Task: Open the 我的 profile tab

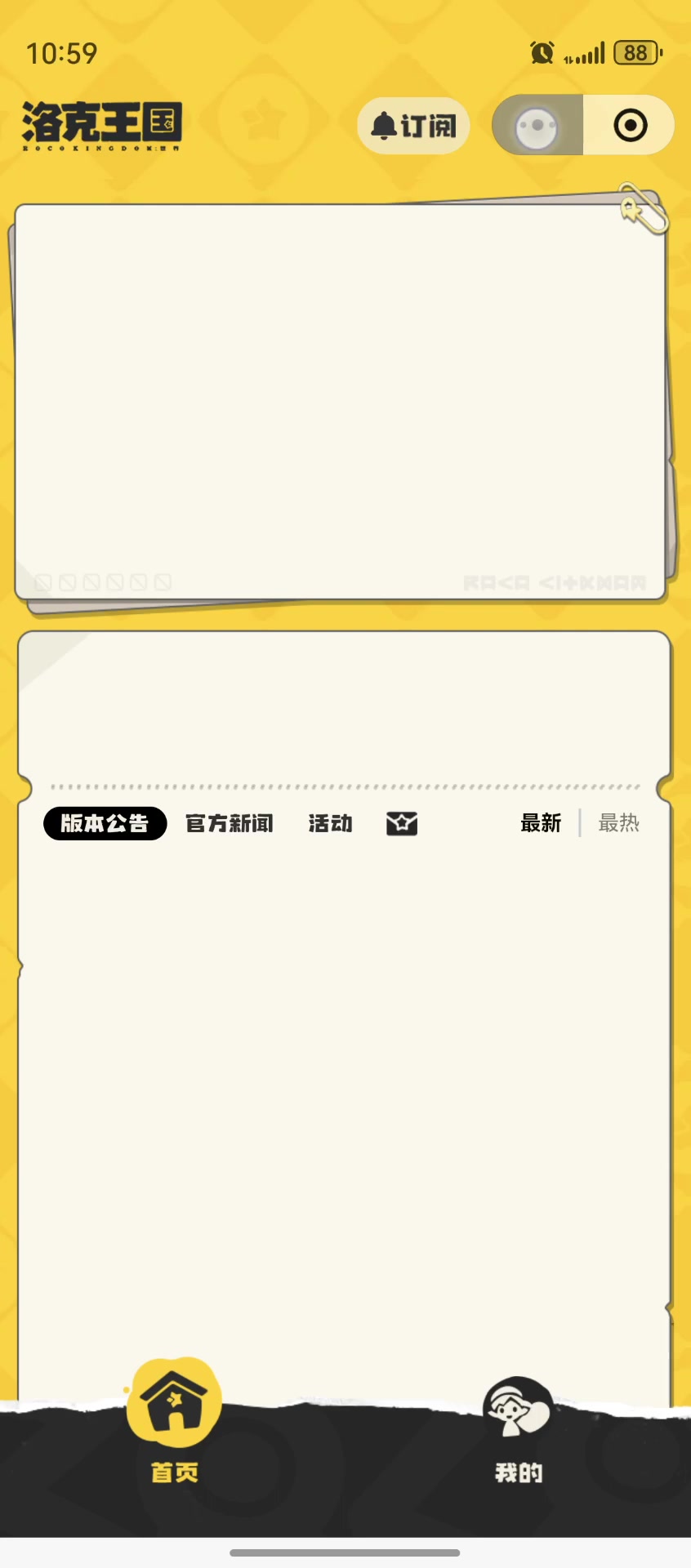Action: (x=518, y=1431)
